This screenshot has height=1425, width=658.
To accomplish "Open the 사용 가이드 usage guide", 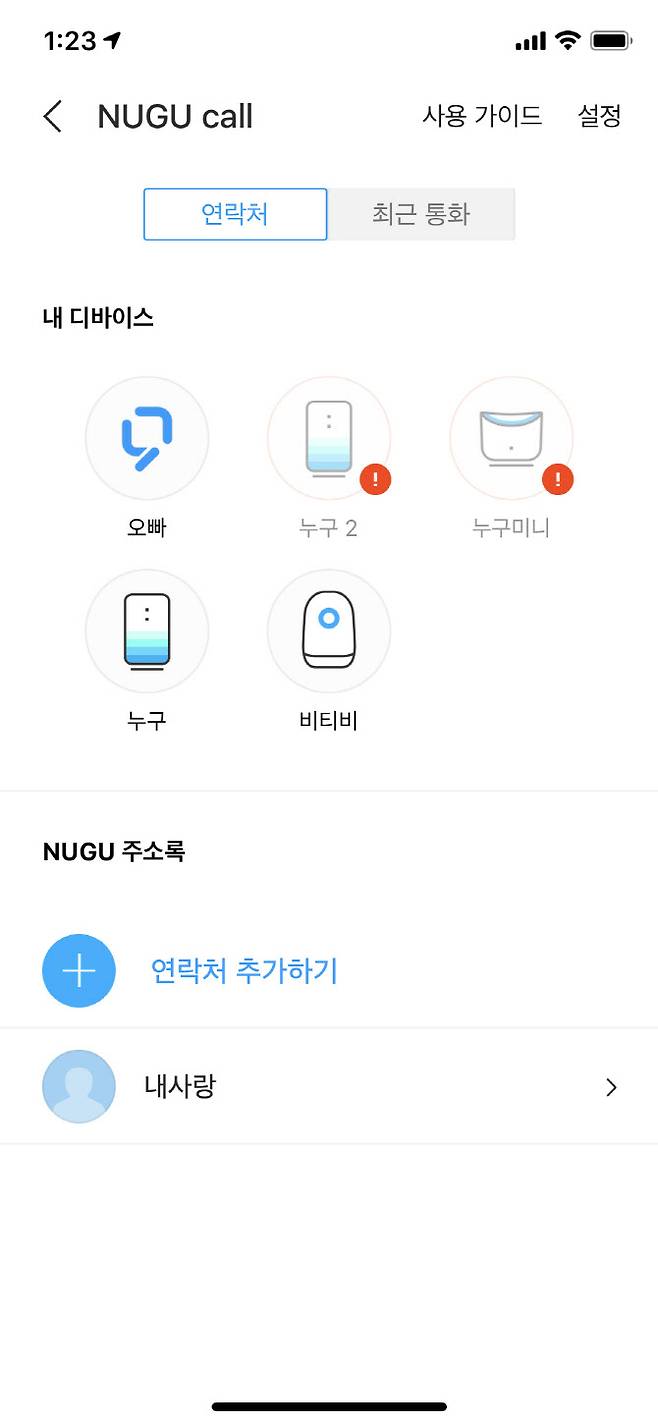I will point(482,116).
